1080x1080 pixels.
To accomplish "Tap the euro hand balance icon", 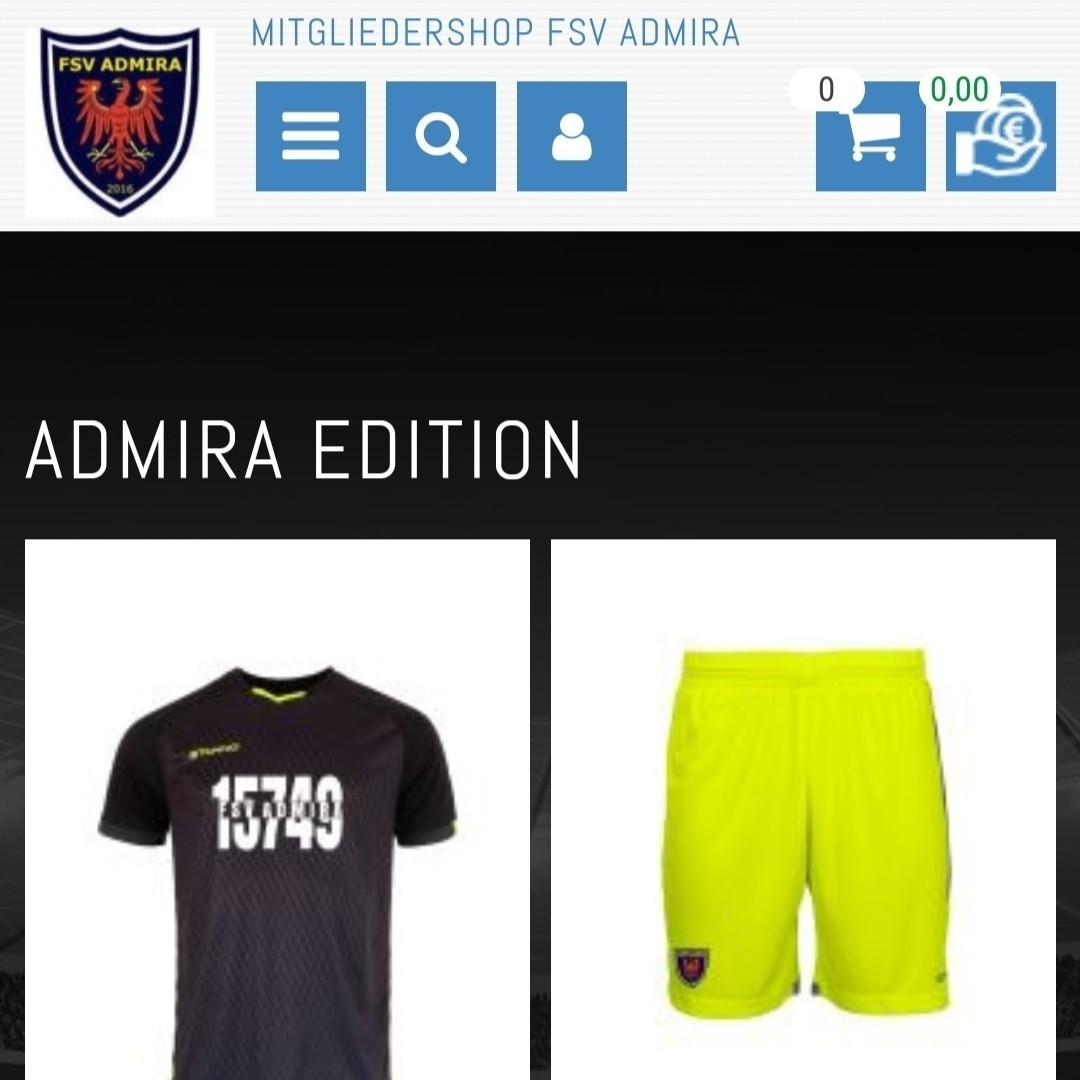I will 1001,138.
